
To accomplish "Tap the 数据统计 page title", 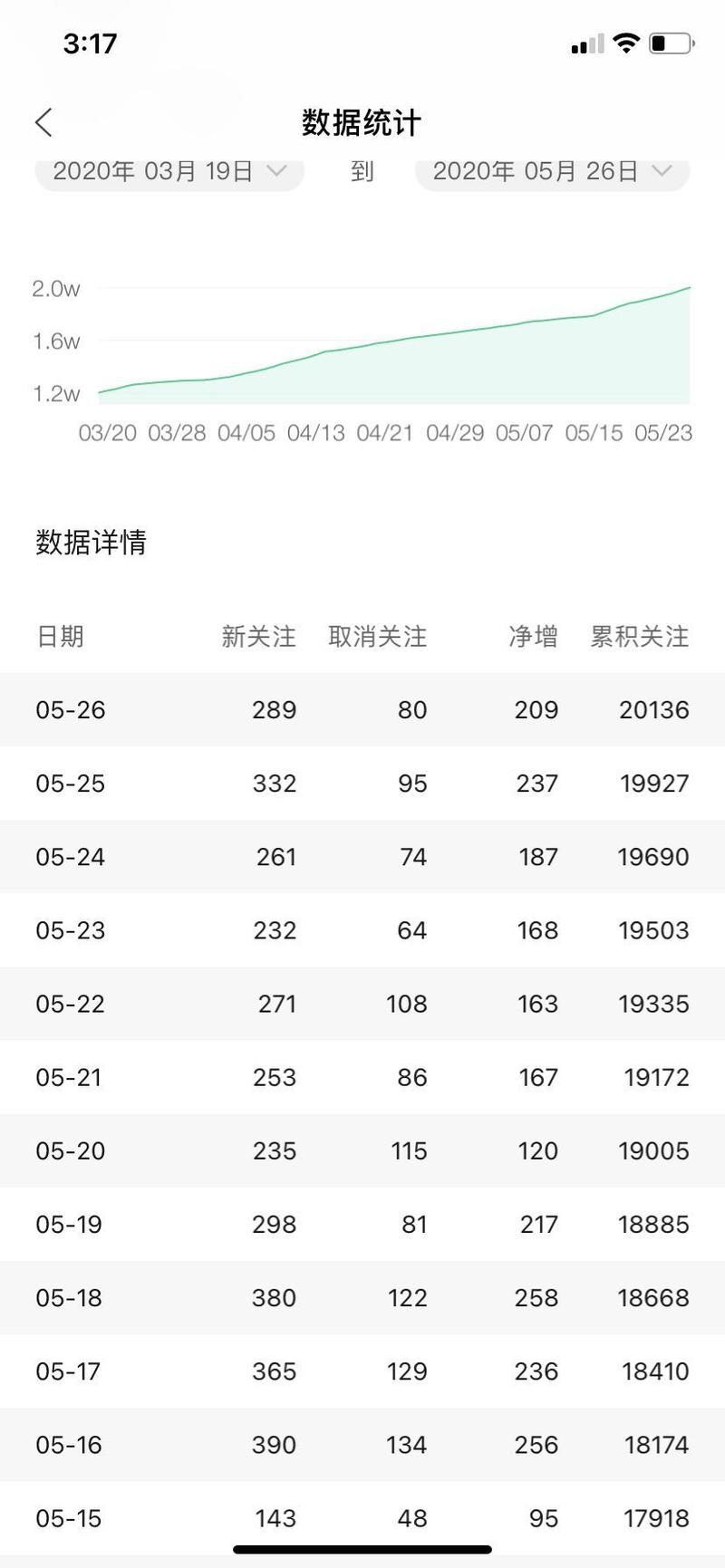I will (x=362, y=122).
